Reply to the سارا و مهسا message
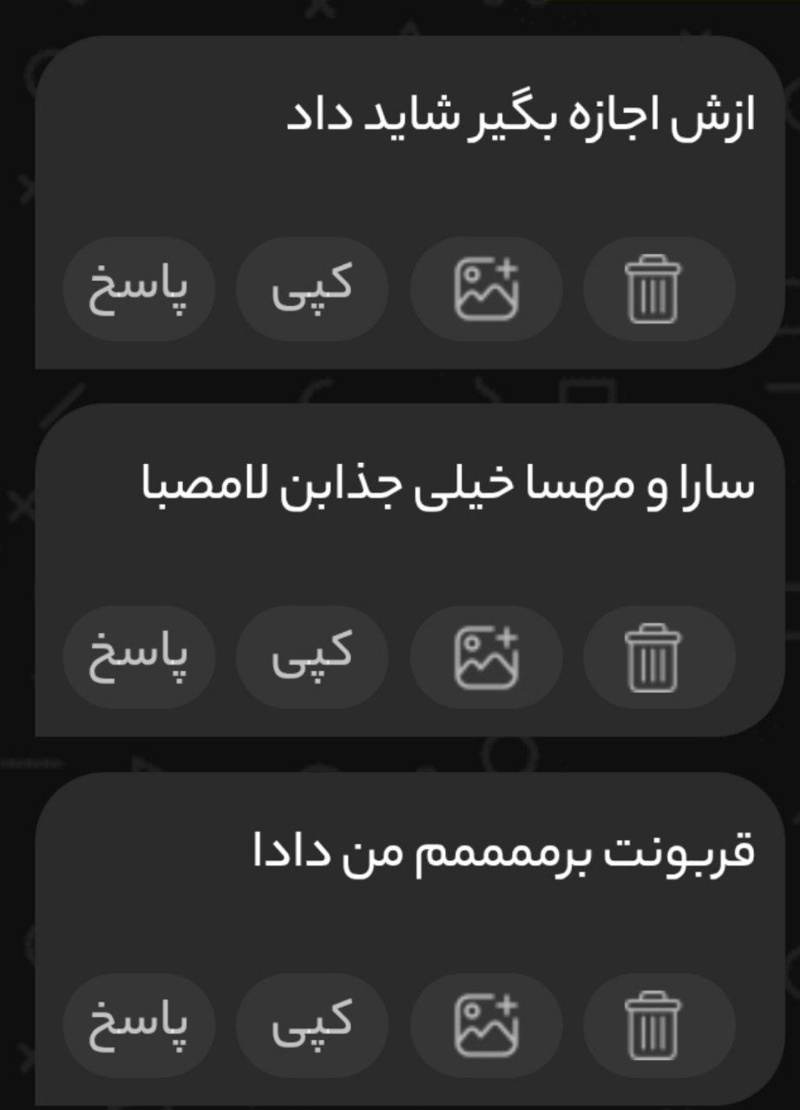This screenshot has width=800, height=1110. (139, 657)
